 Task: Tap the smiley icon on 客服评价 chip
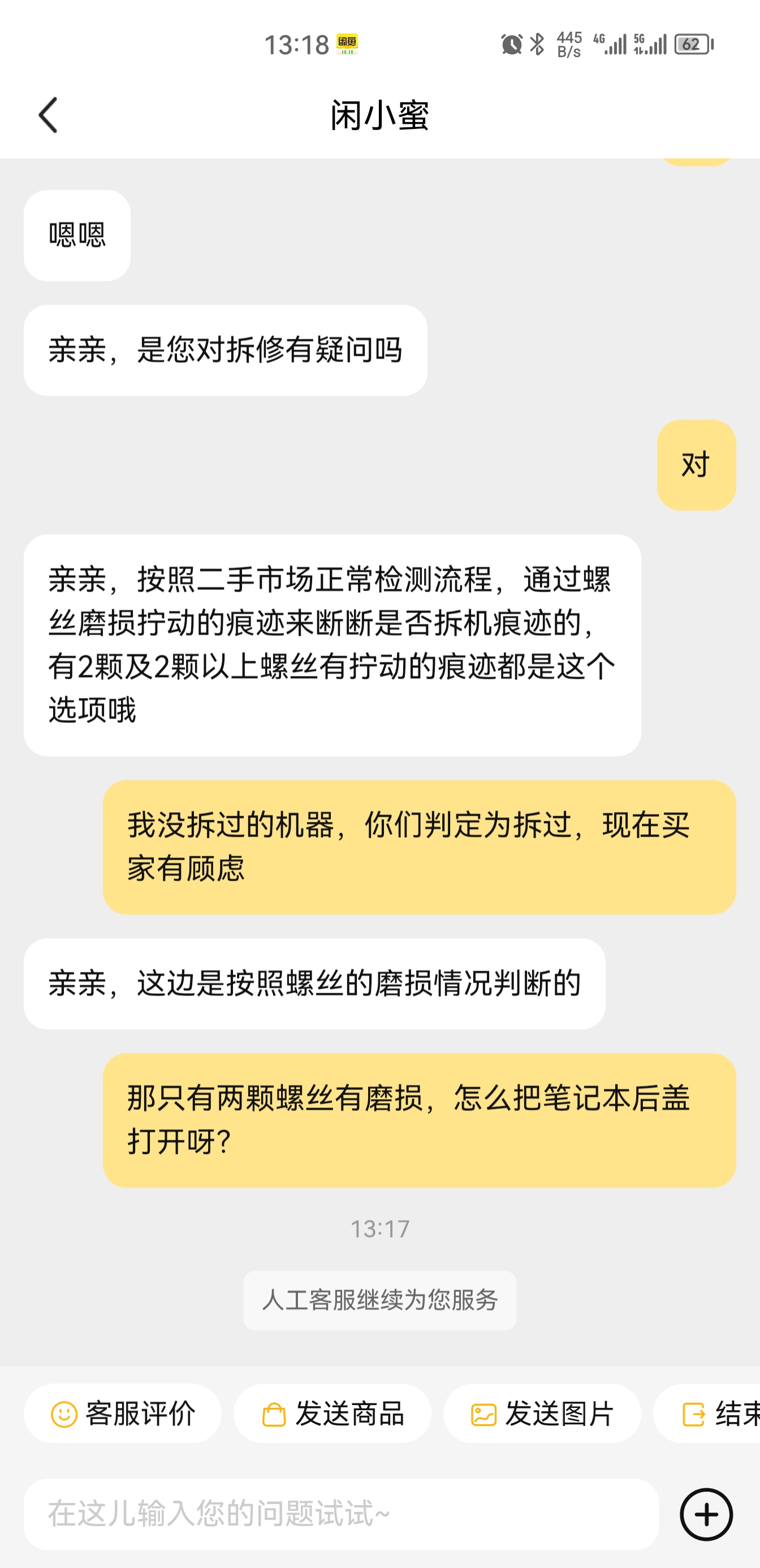point(66,1414)
